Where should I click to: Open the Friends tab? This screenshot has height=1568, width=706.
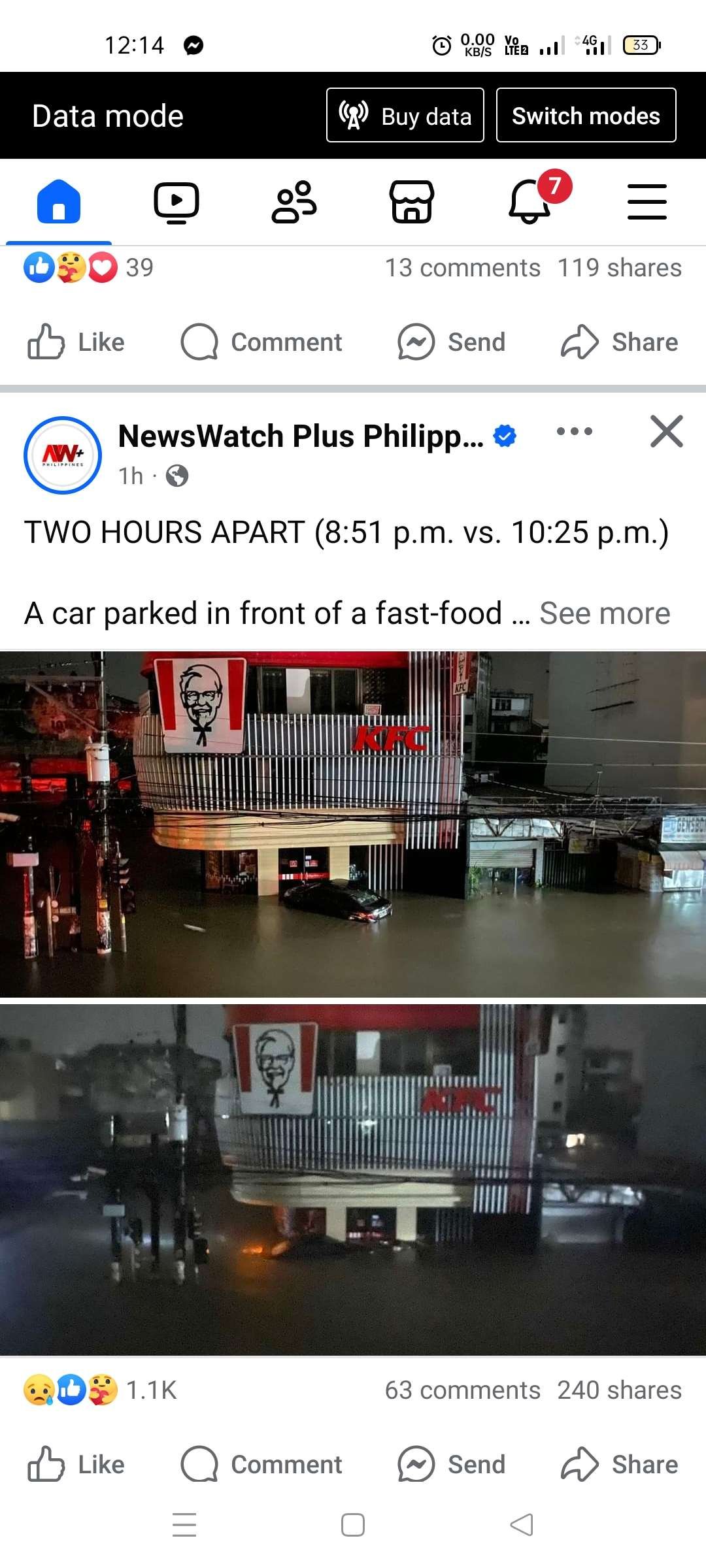click(x=294, y=202)
